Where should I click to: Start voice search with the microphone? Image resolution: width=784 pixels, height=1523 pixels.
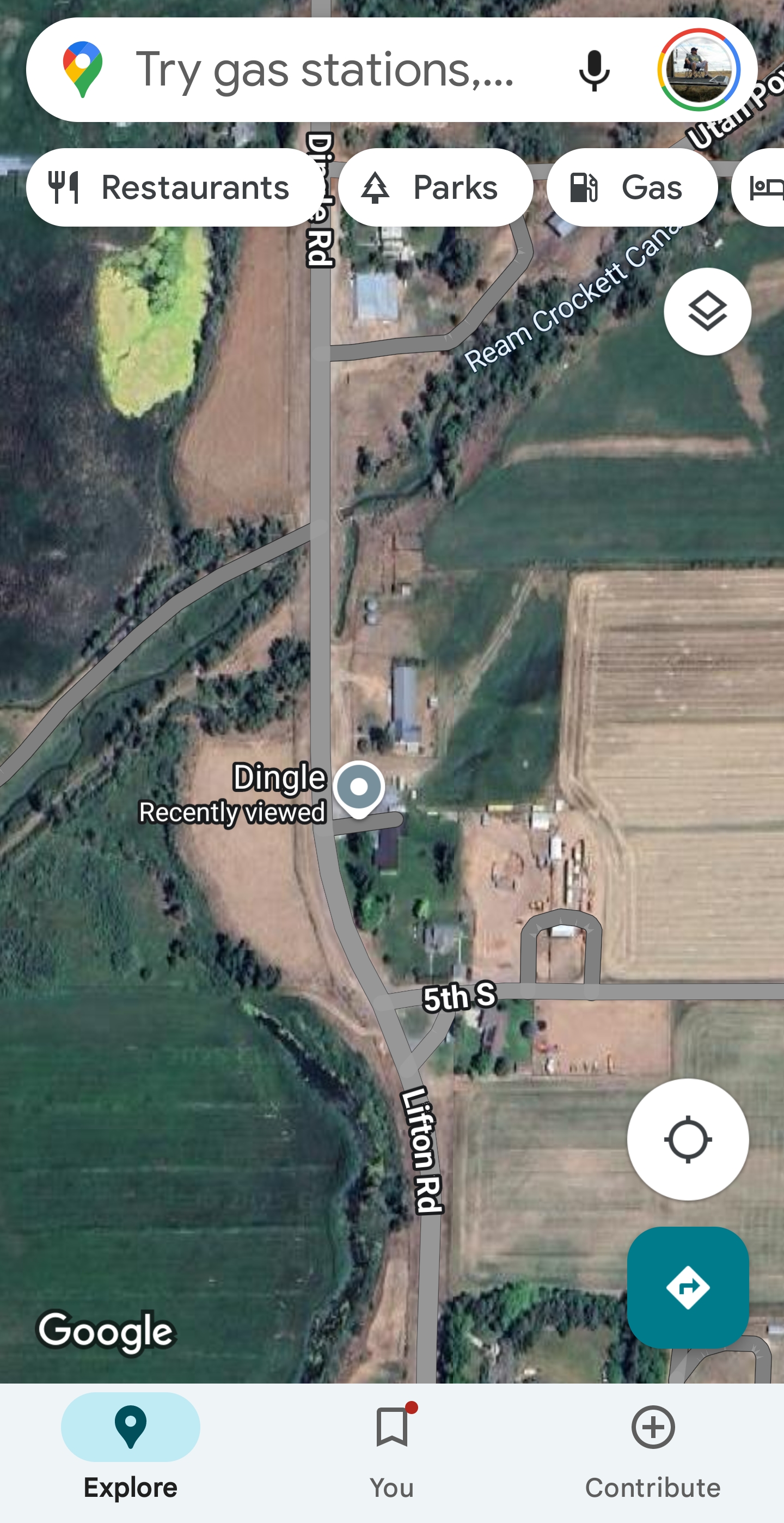tap(594, 70)
